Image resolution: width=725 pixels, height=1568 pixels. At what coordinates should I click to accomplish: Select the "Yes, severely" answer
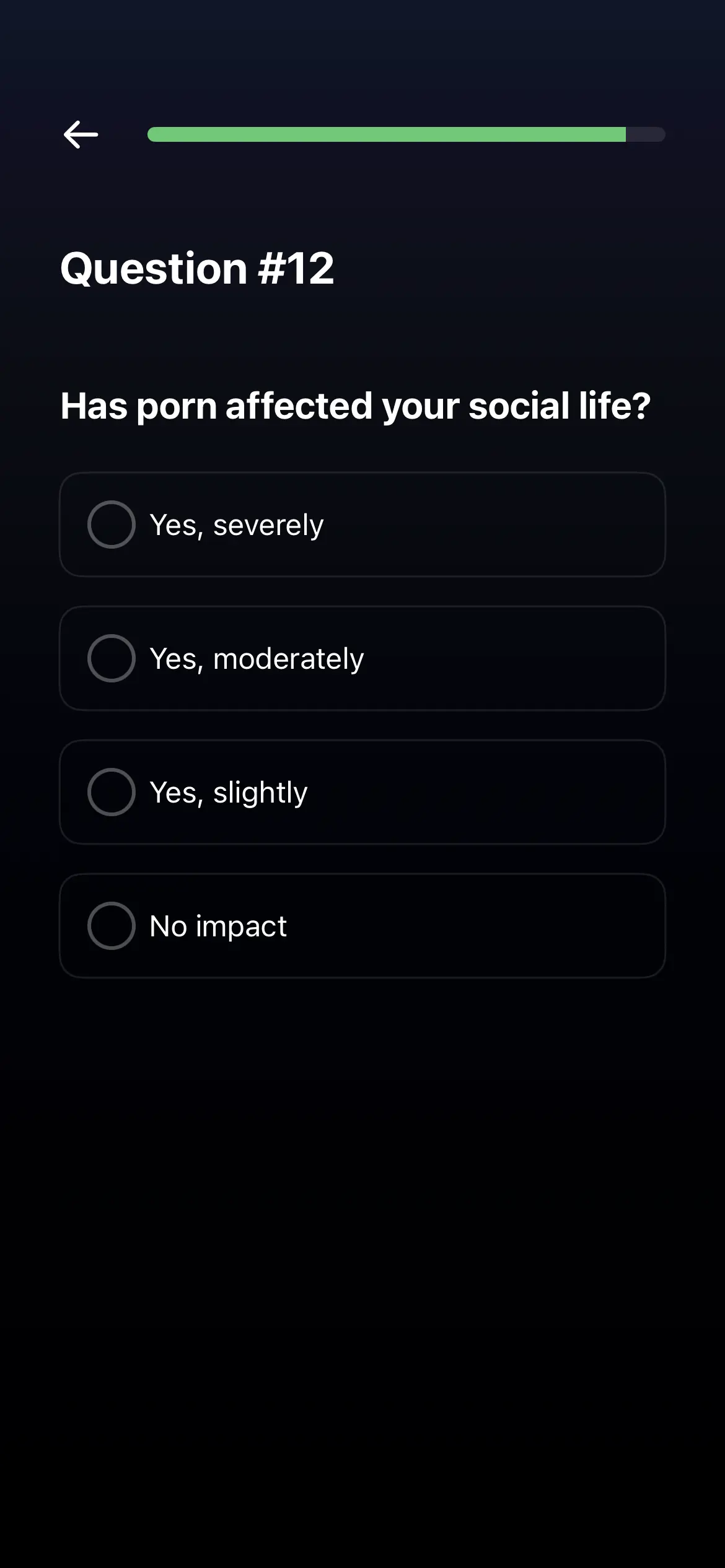(x=362, y=525)
